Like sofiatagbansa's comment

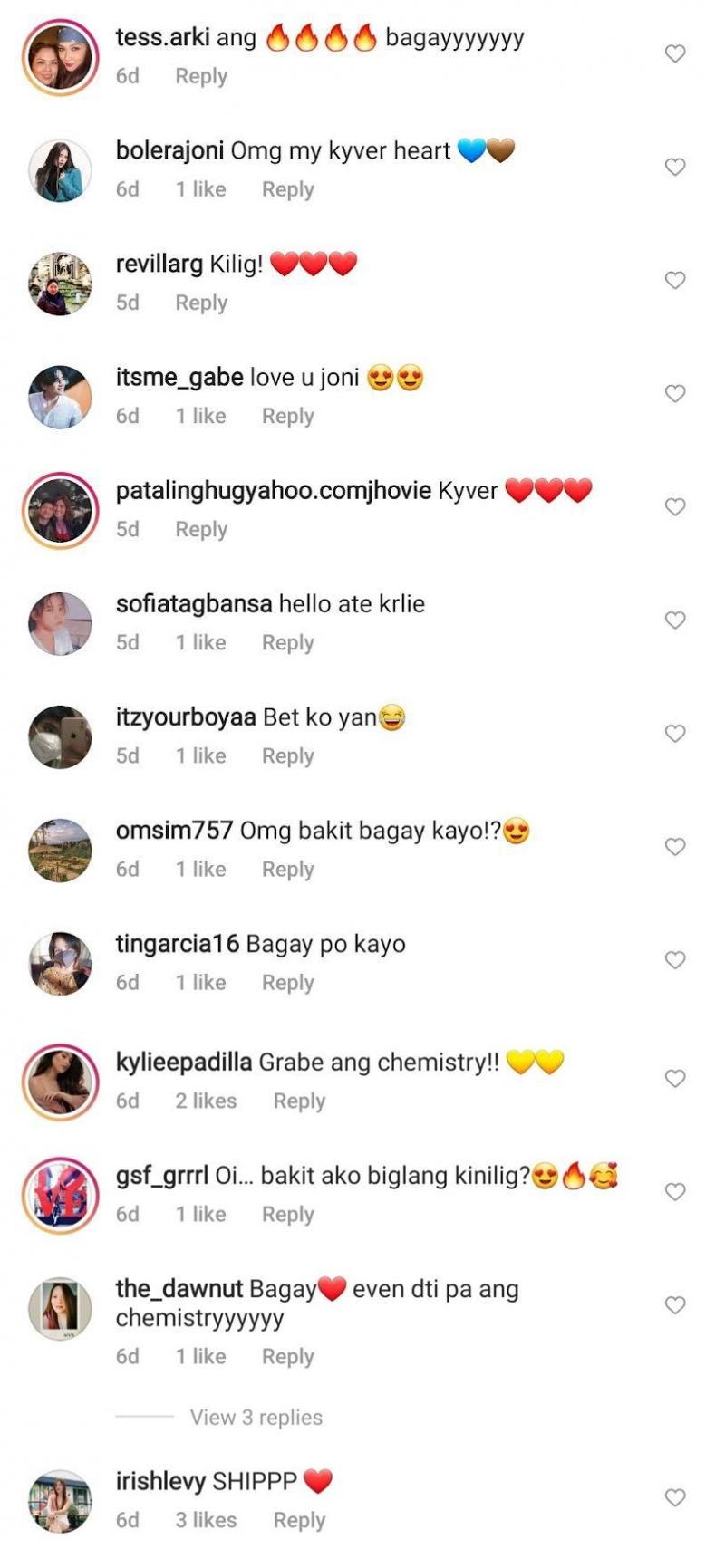(x=675, y=620)
